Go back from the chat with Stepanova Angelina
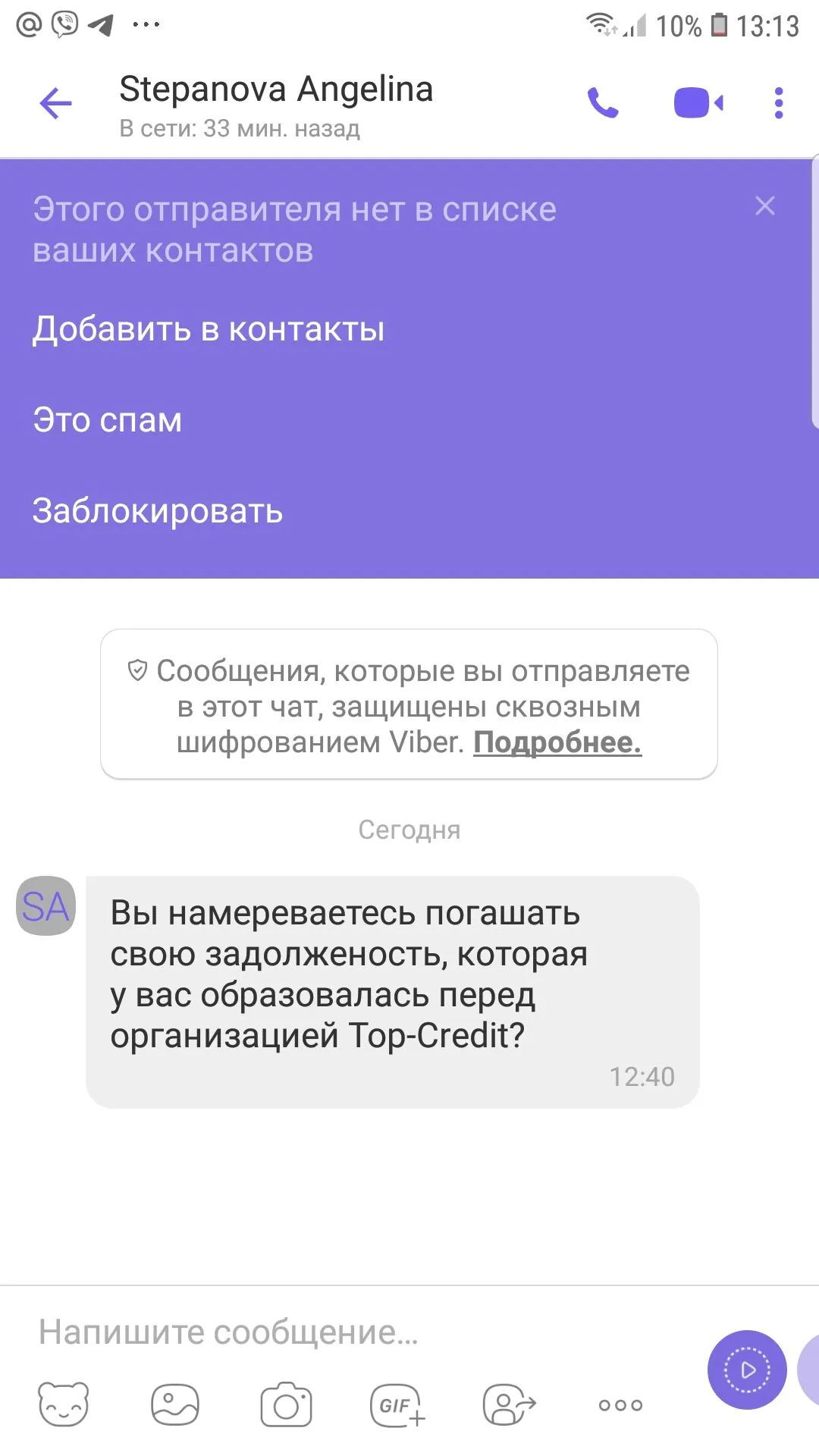The width and height of the screenshot is (819, 1456). 55,103
